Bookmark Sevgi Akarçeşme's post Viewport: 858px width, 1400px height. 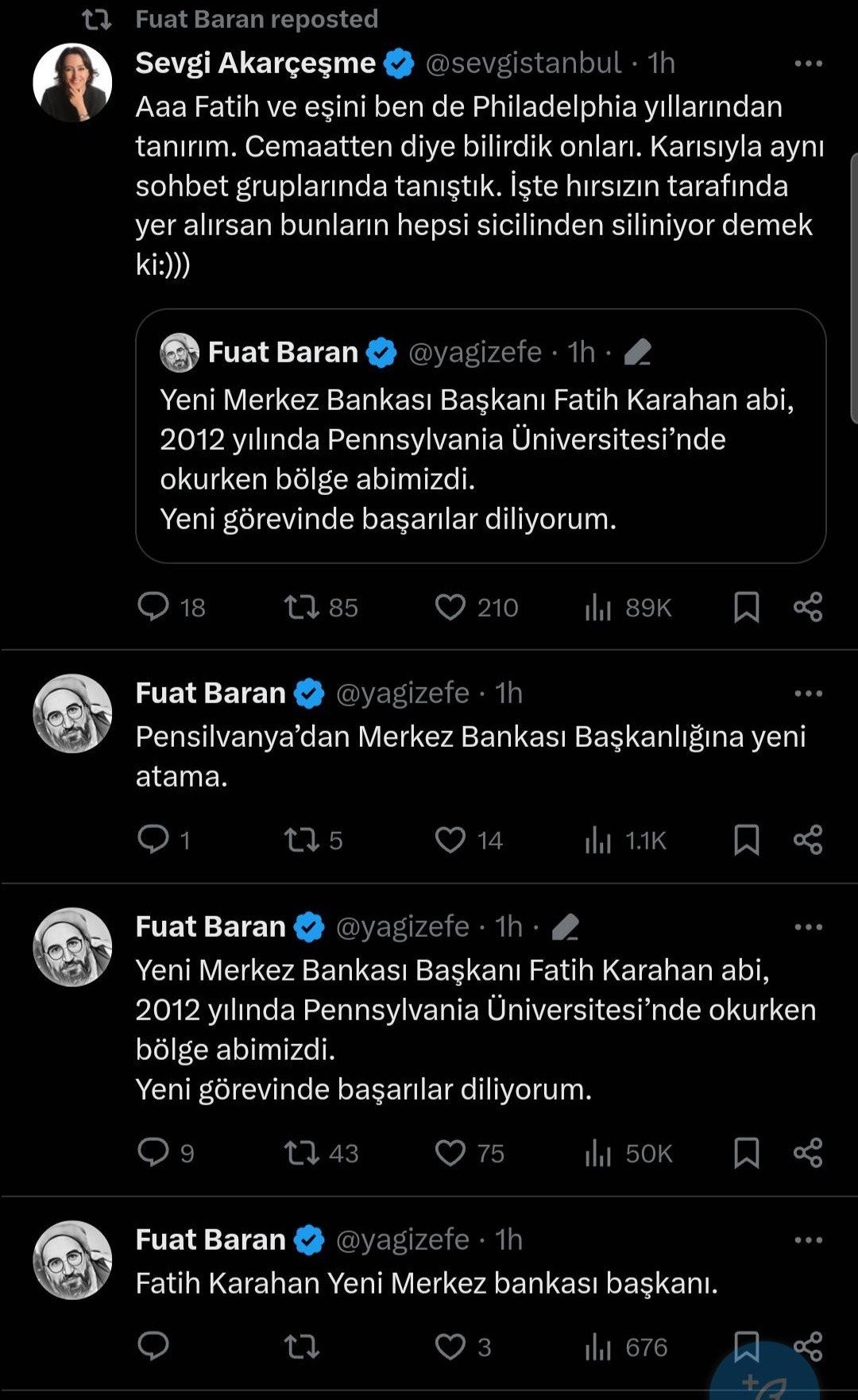(x=746, y=607)
